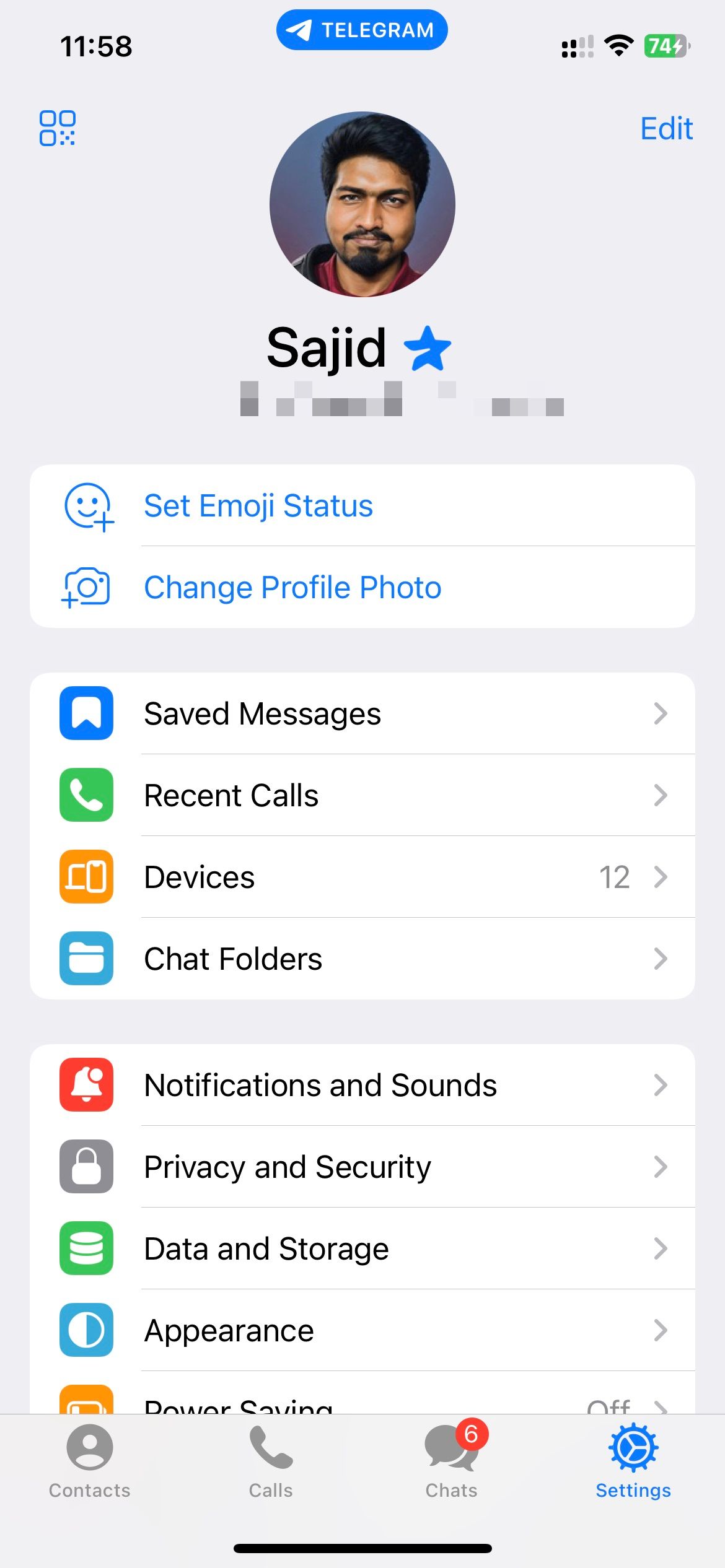Open Data and Storage settings
The image size is (725, 1568).
362,1248
